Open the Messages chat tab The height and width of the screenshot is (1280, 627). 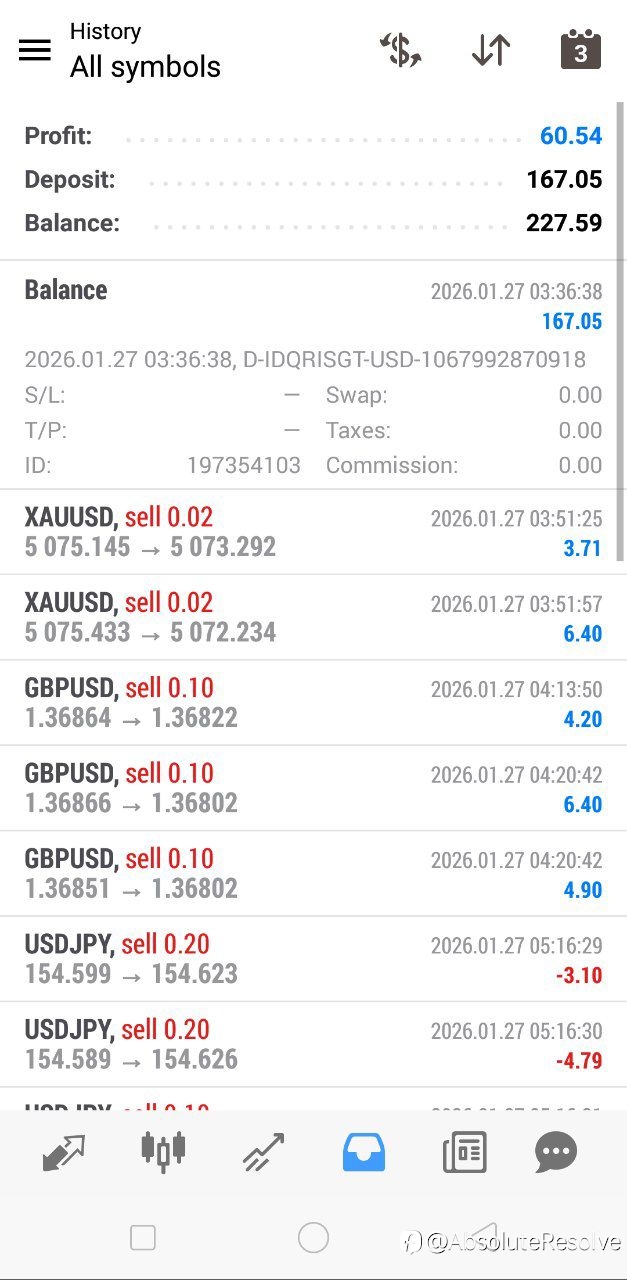556,1152
